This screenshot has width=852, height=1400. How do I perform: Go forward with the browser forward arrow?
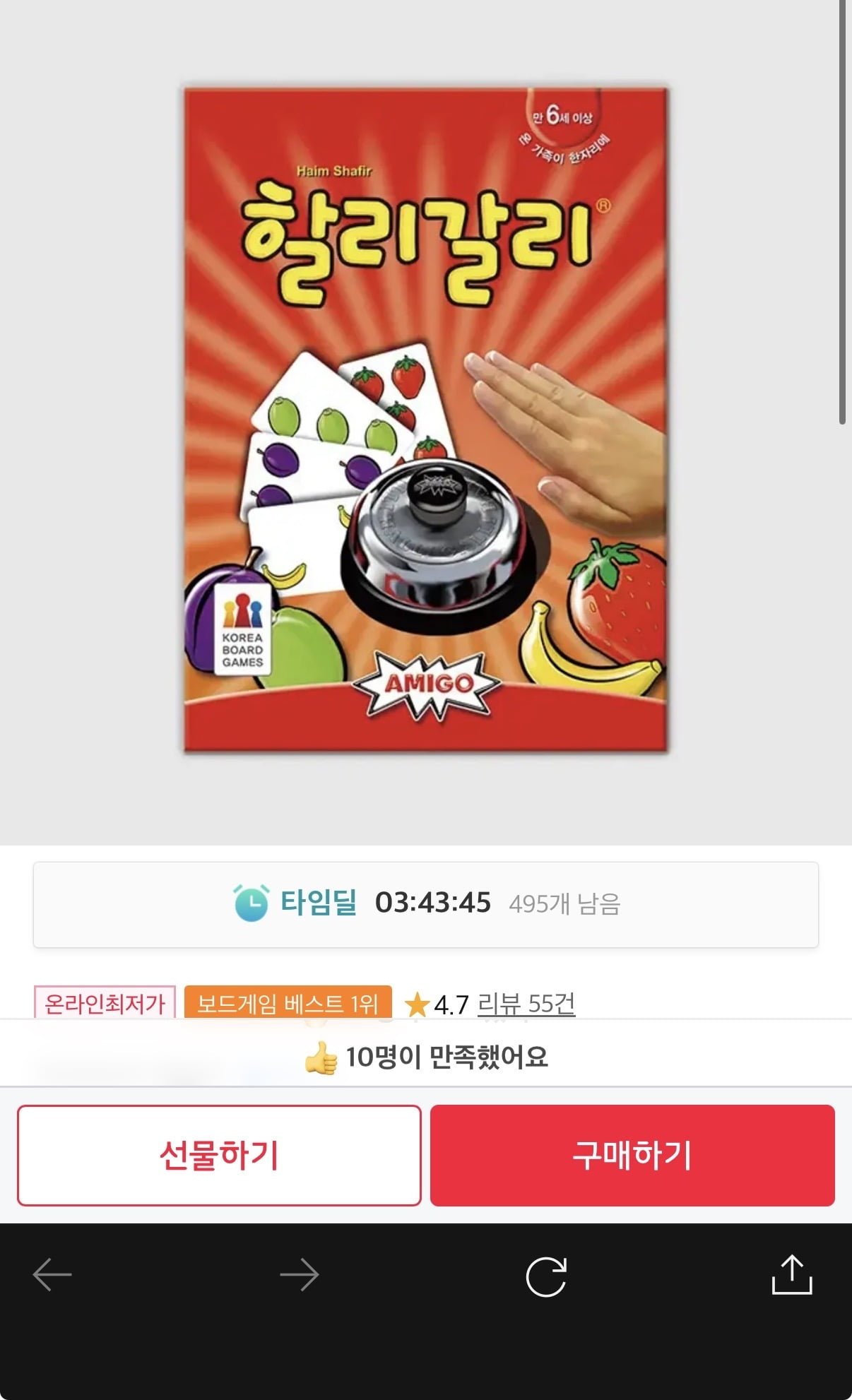300,1275
